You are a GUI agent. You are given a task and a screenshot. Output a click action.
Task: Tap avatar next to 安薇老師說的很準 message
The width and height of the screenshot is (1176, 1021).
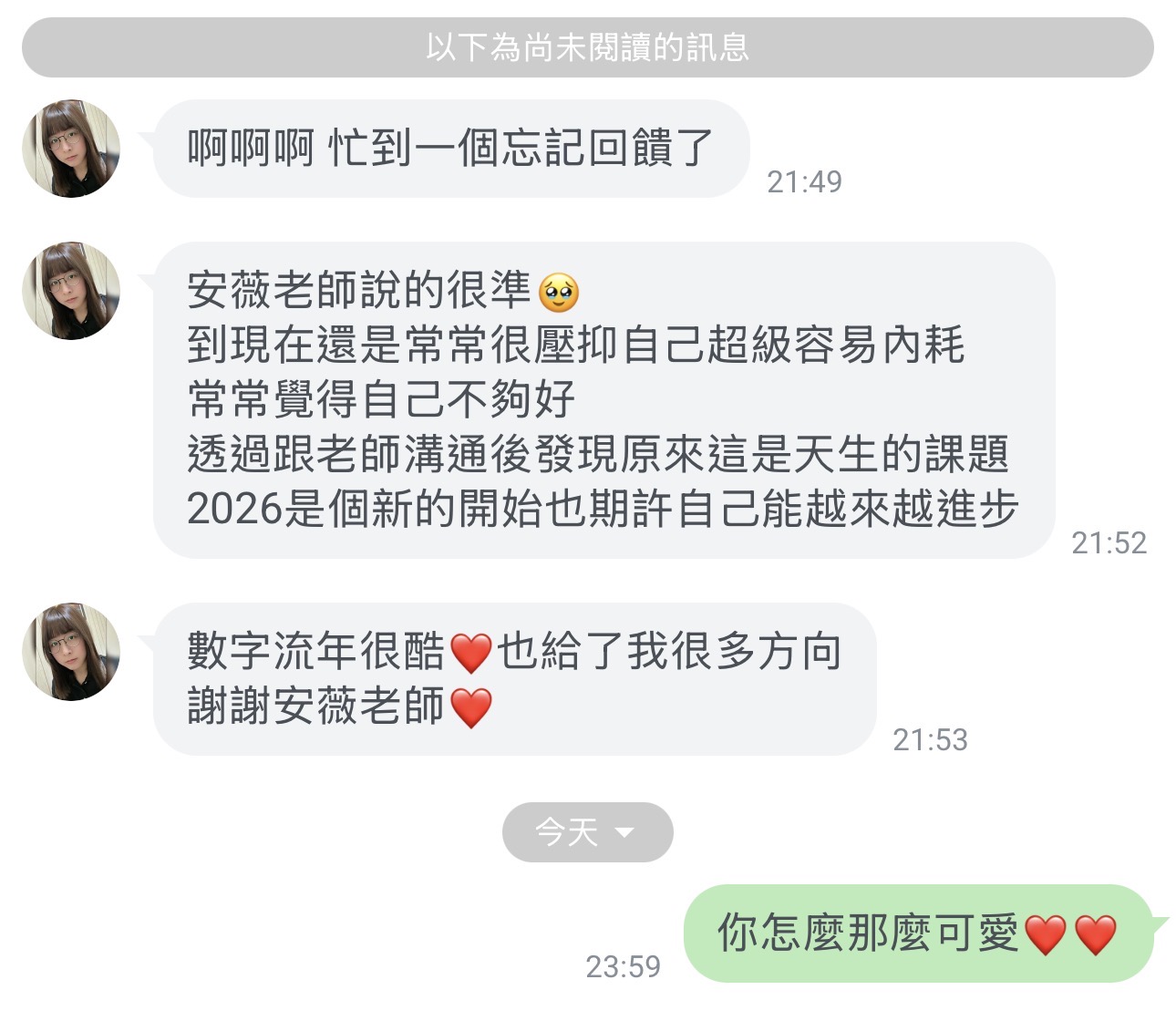pyautogui.click(x=71, y=291)
